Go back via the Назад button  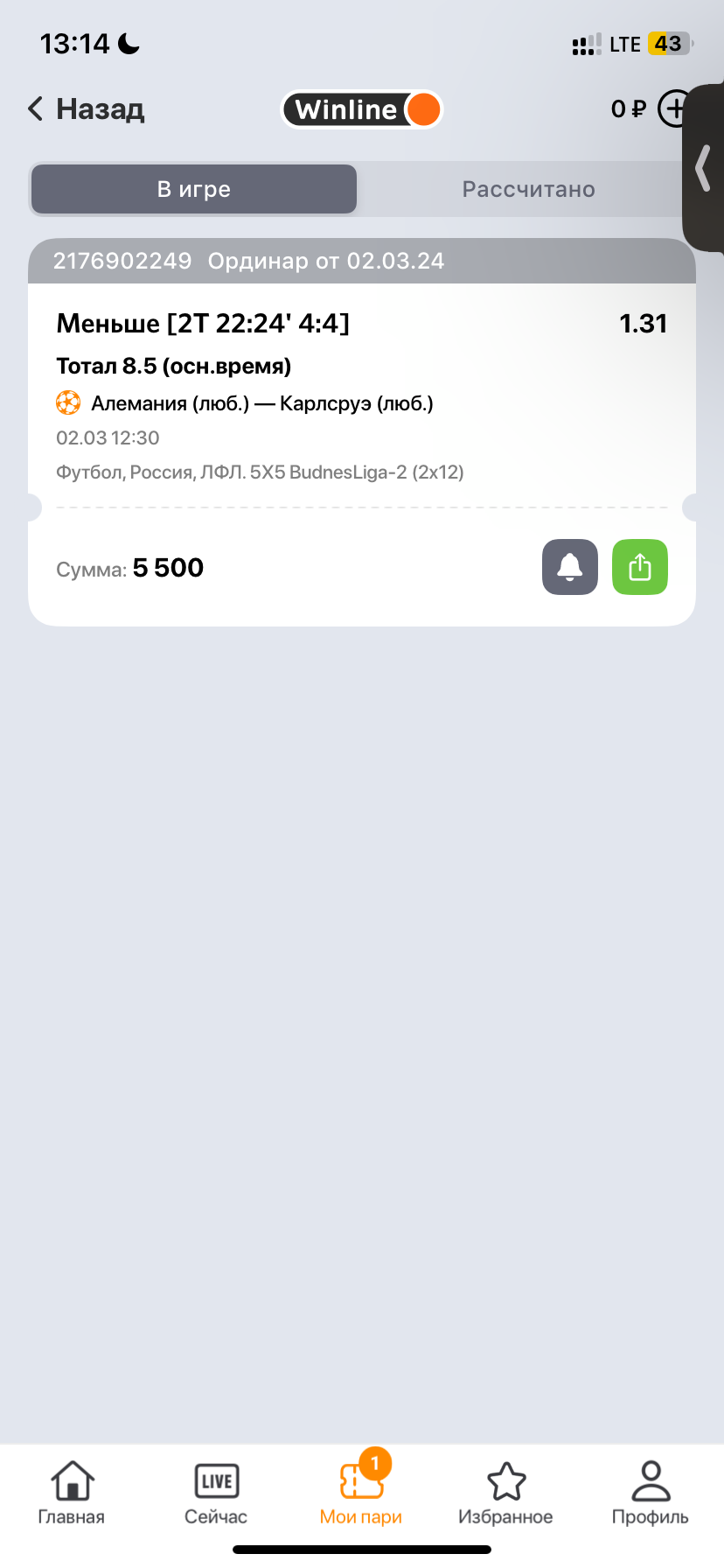tap(86, 109)
